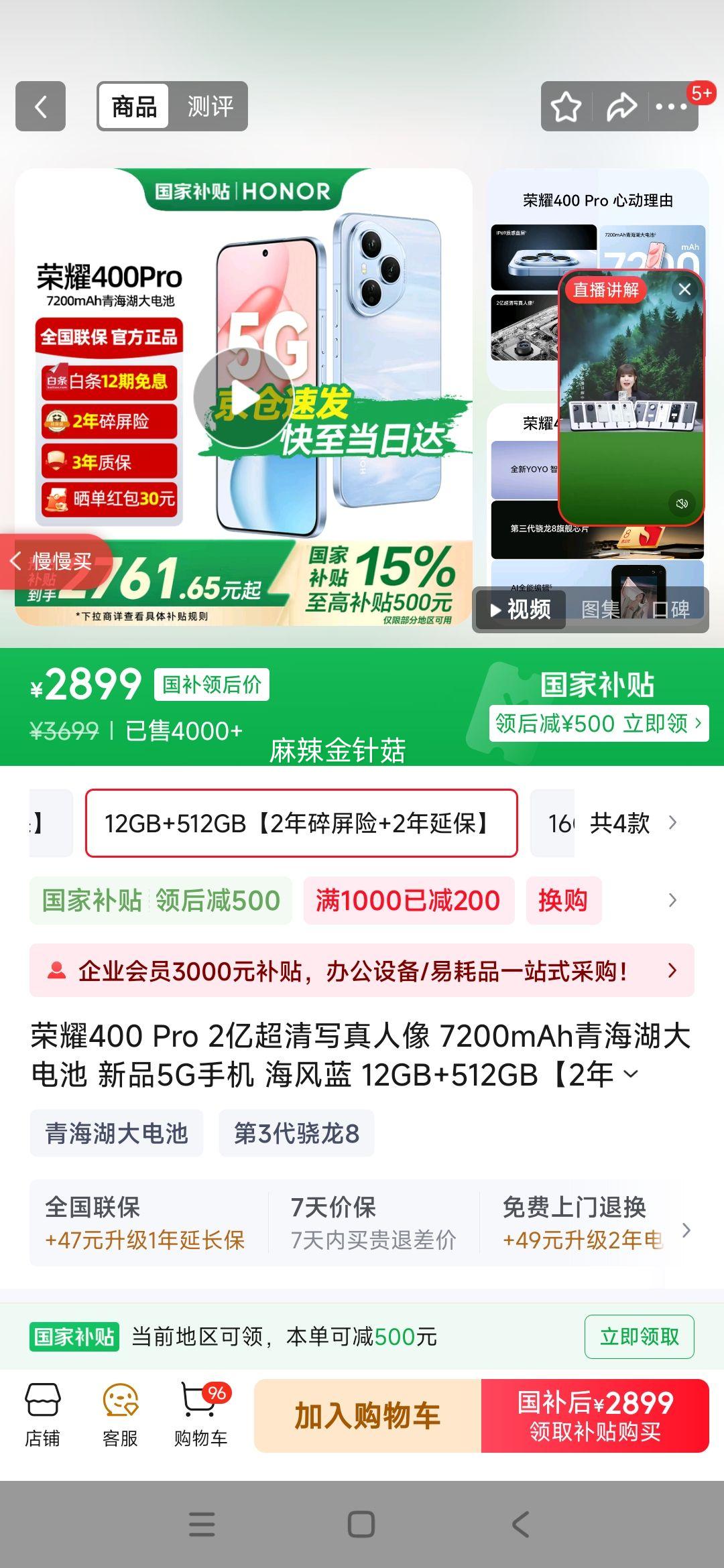Switch to the 测评 tab
The image size is (724, 1568).
pyautogui.click(x=210, y=107)
